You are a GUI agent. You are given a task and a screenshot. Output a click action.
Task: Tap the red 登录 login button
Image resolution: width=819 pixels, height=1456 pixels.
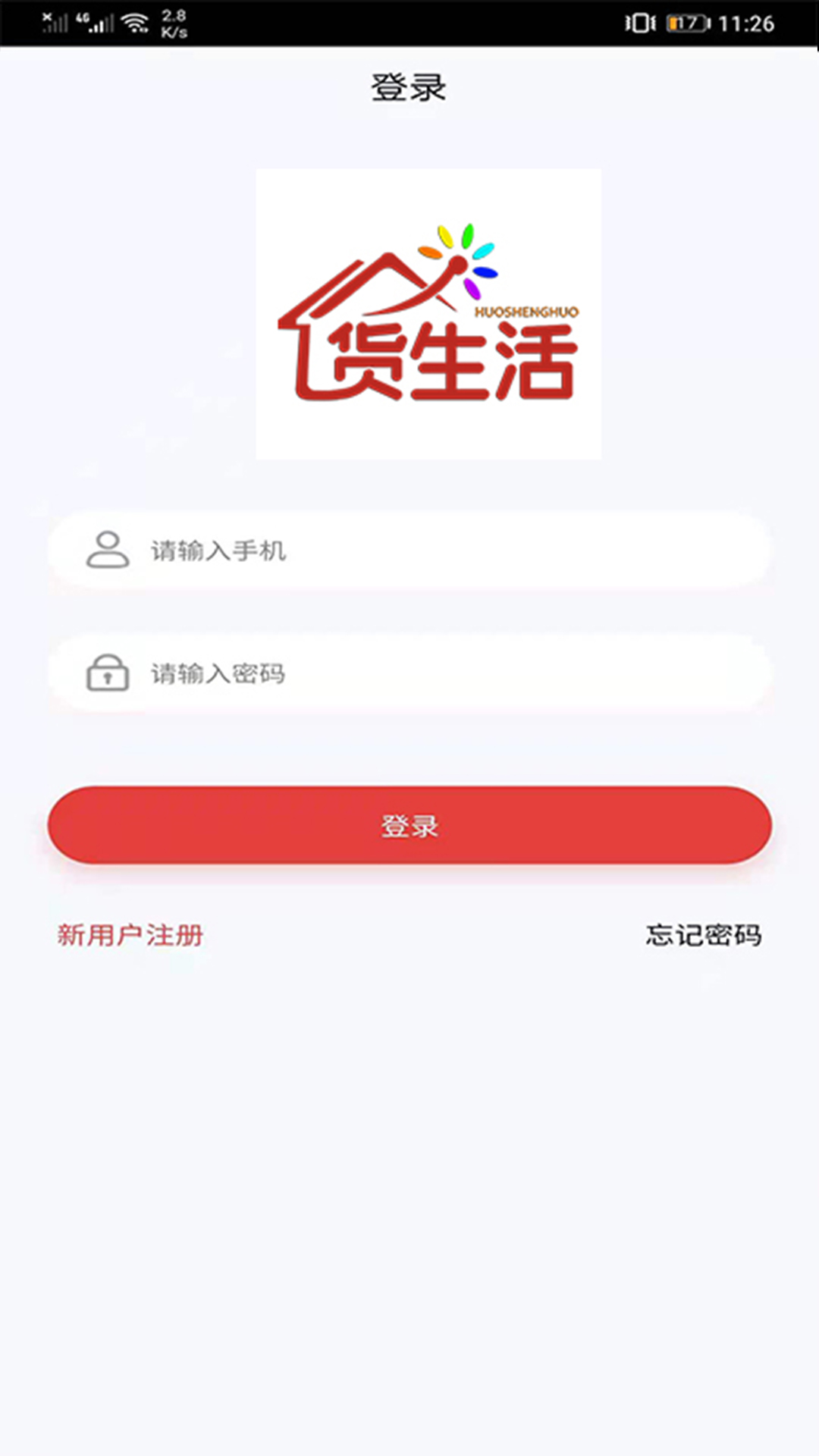point(409,825)
